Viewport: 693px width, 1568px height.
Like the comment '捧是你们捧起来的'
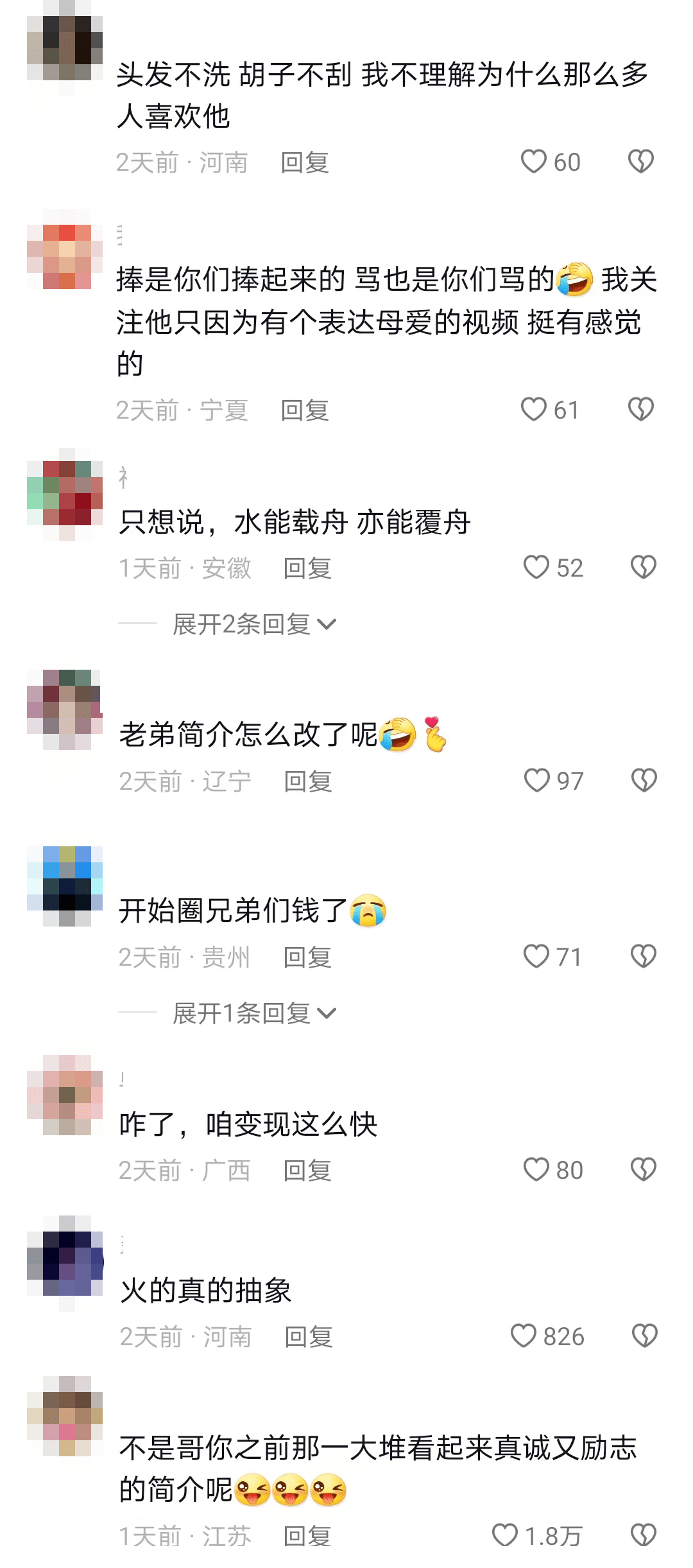click(x=534, y=410)
